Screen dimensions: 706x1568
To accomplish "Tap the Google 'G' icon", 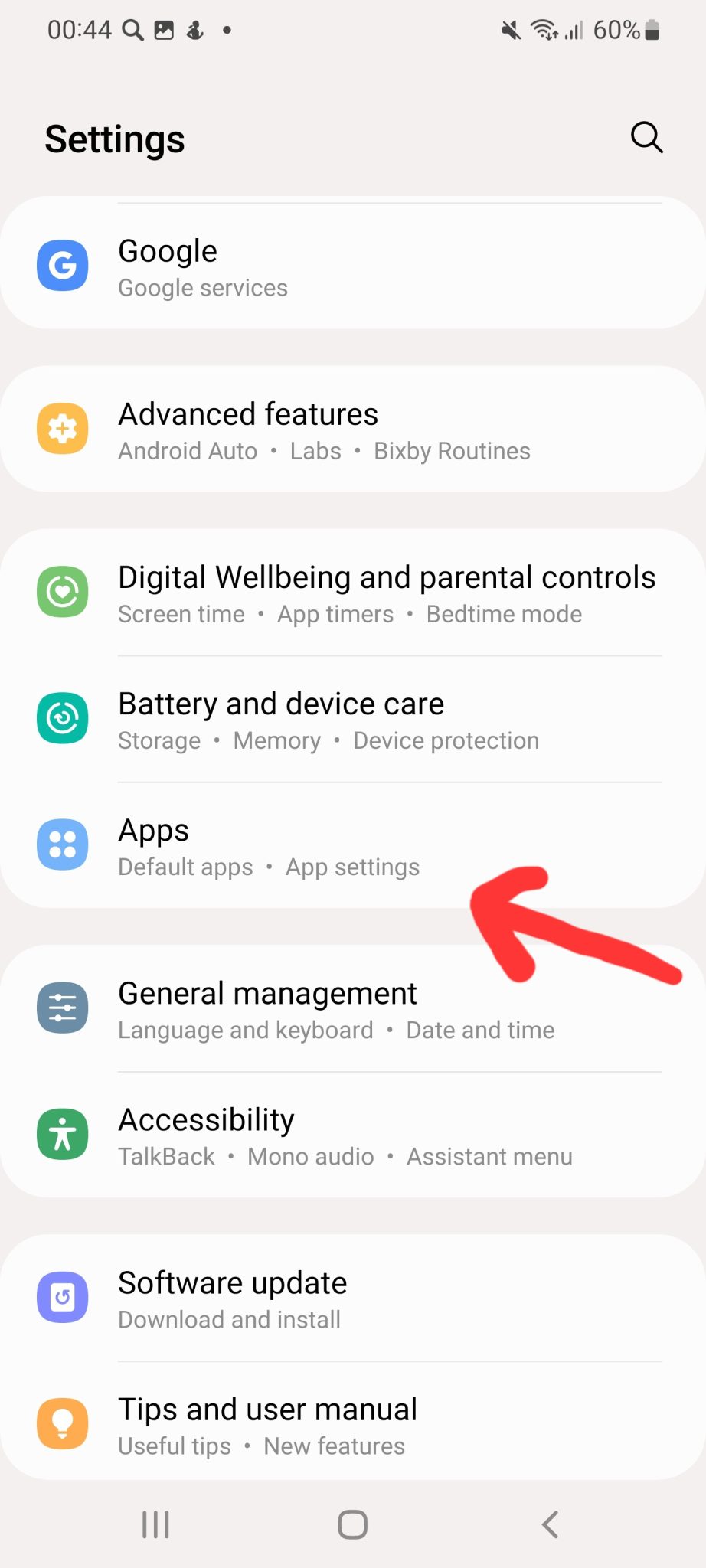I will tap(62, 264).
